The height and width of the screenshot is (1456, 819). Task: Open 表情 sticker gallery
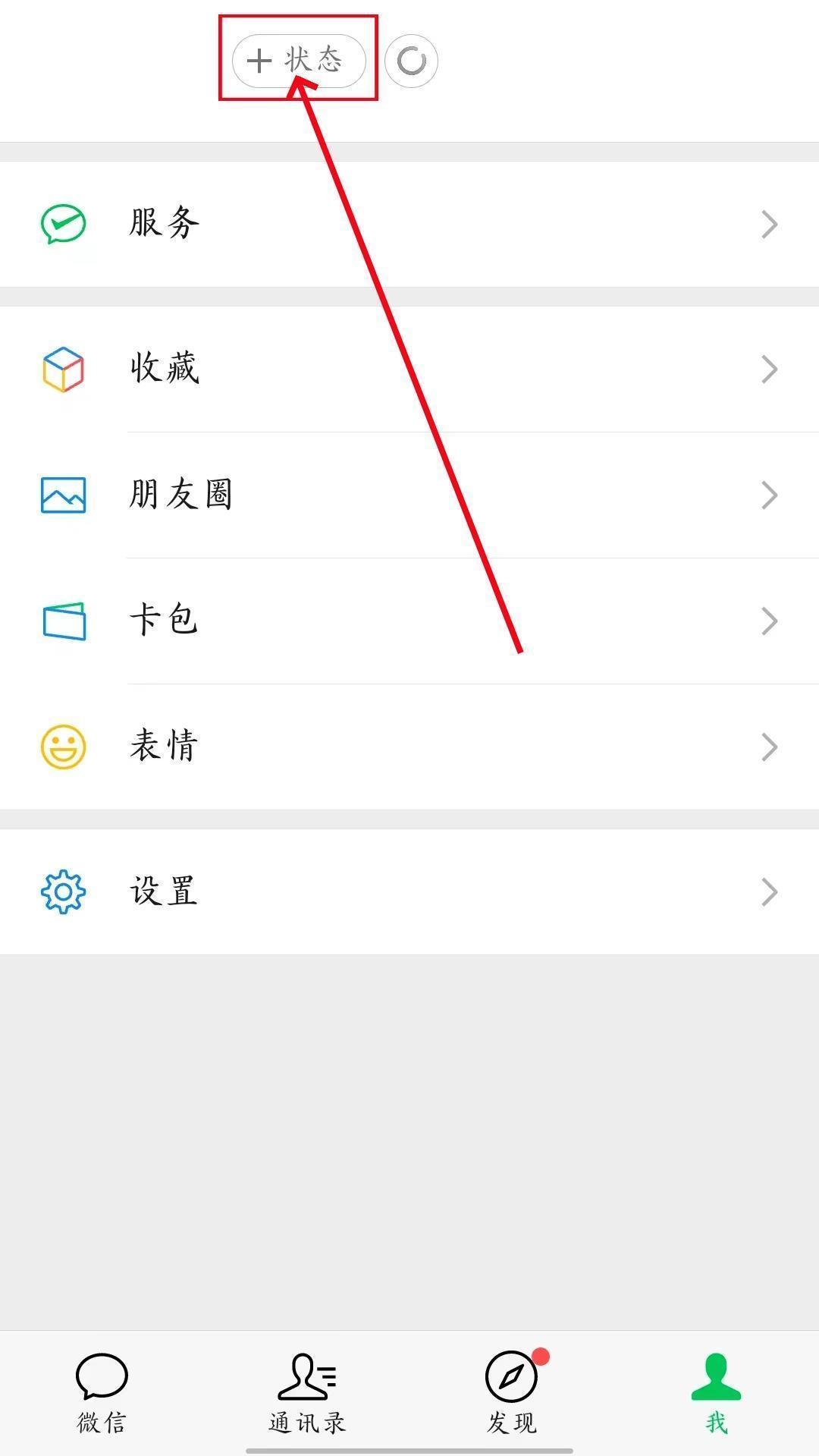409,747
